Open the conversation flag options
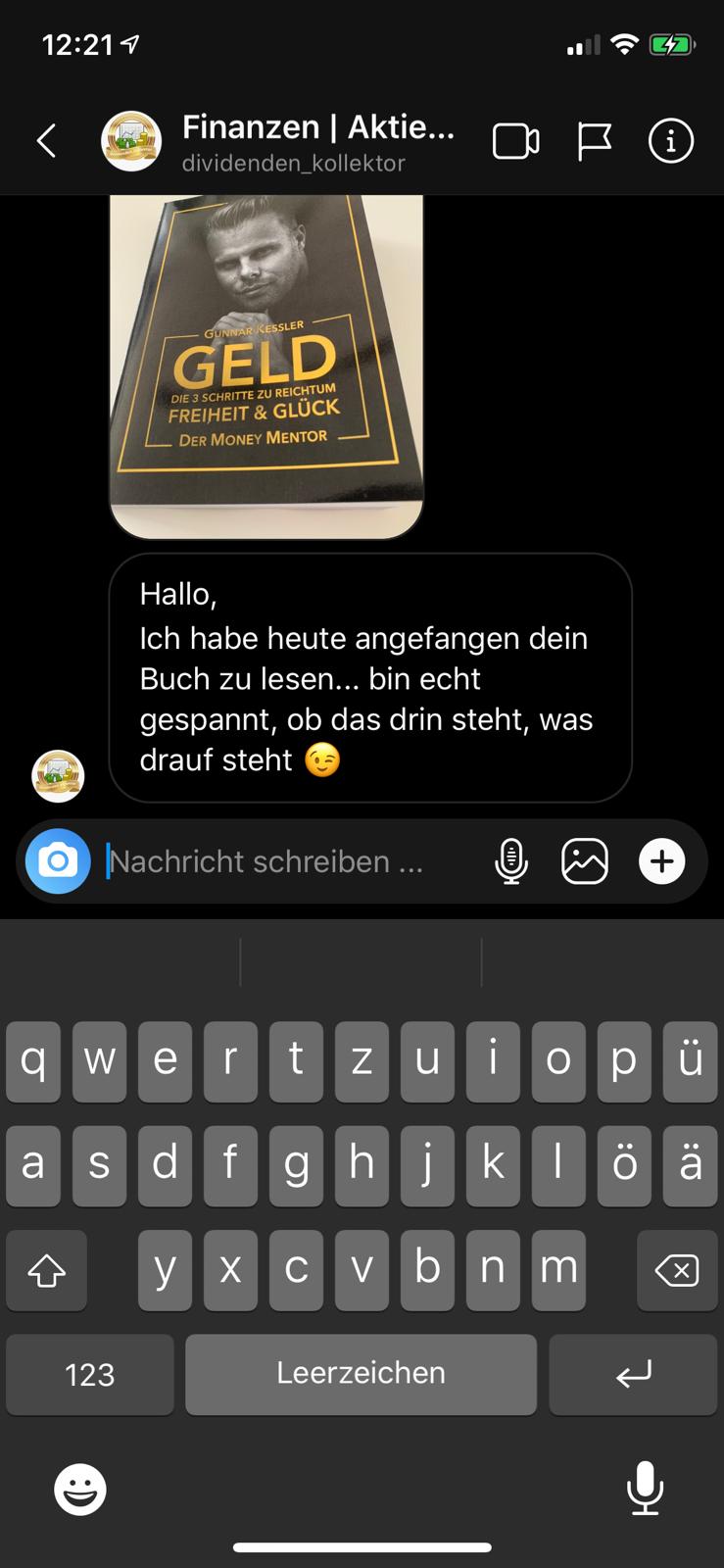 coord(595,140)
